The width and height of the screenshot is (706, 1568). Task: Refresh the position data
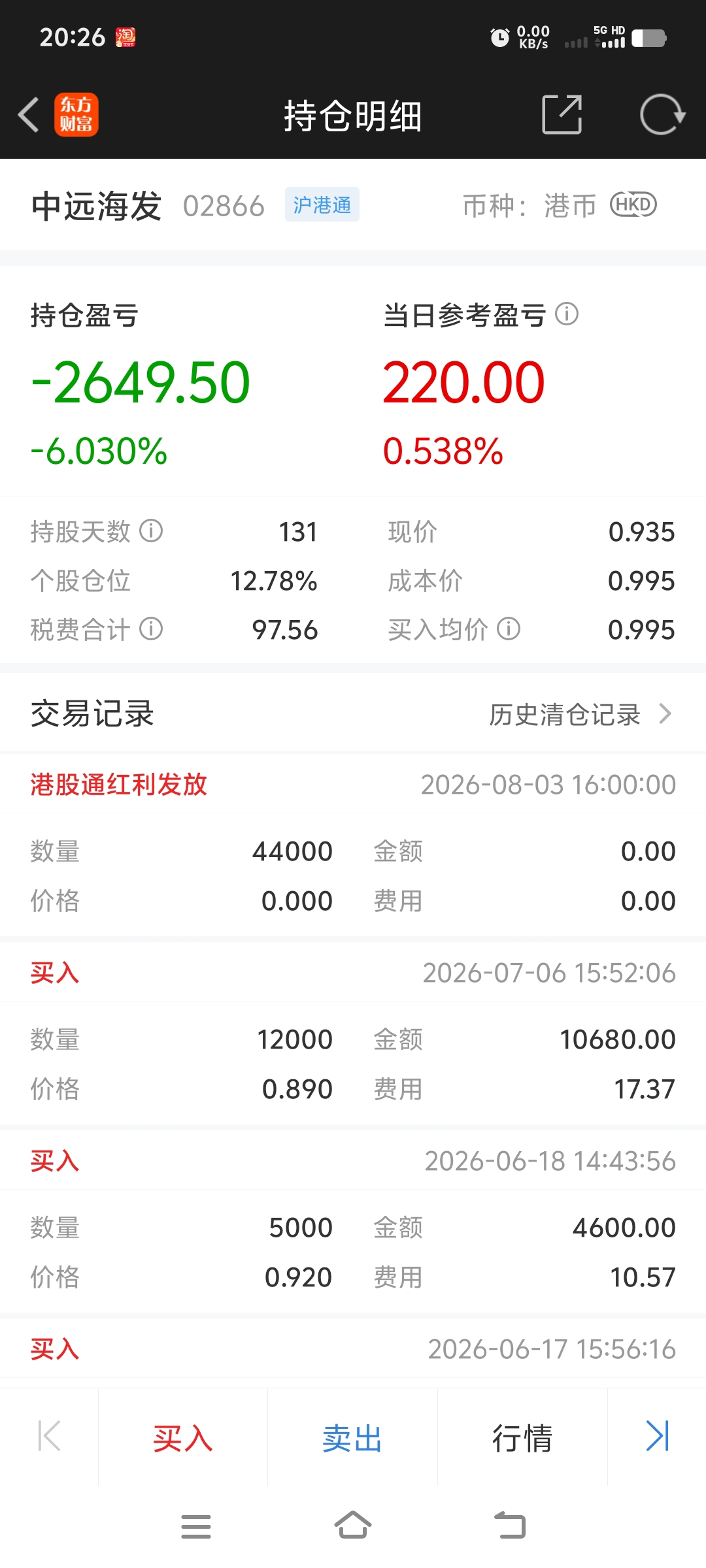pyautogui.click(x=662, y=114)
